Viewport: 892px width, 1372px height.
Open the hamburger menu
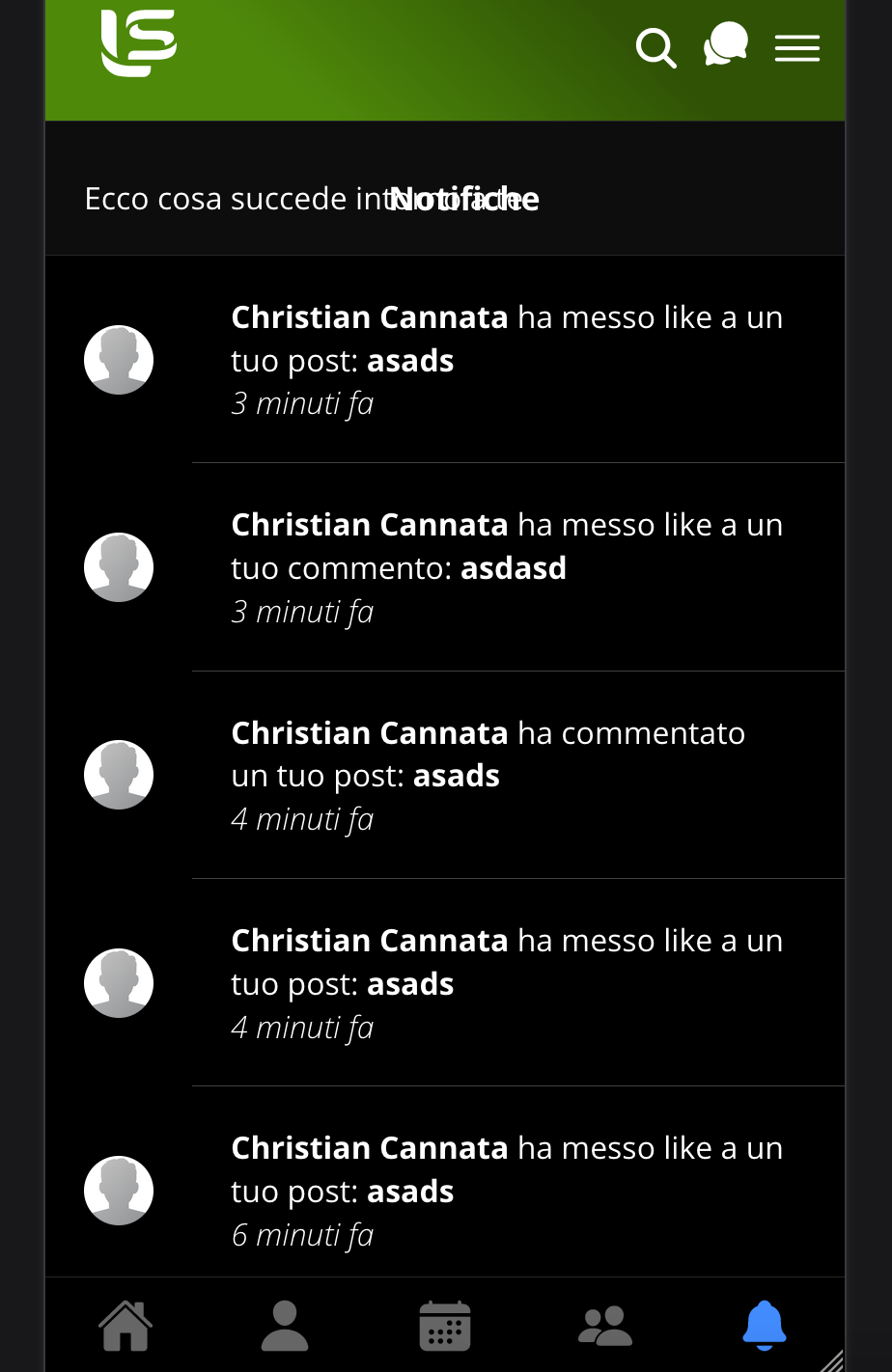[x=797, y=48]
